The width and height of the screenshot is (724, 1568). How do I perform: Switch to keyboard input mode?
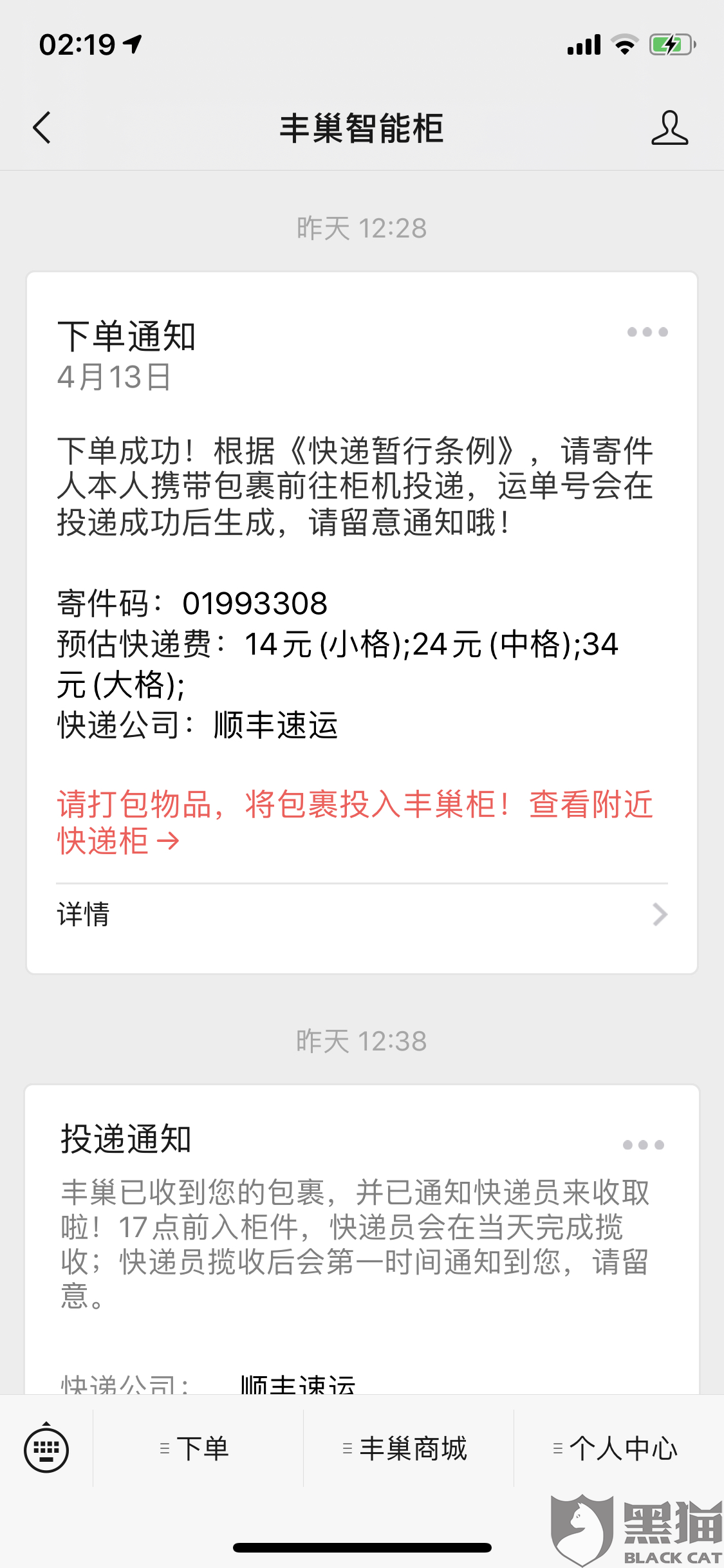46,1449
